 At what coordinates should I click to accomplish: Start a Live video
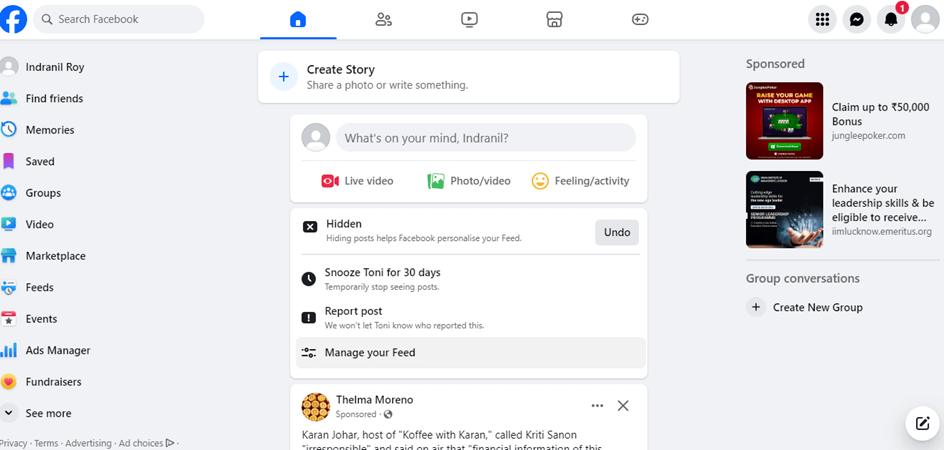pyautogui.click(x=357, y=181)
